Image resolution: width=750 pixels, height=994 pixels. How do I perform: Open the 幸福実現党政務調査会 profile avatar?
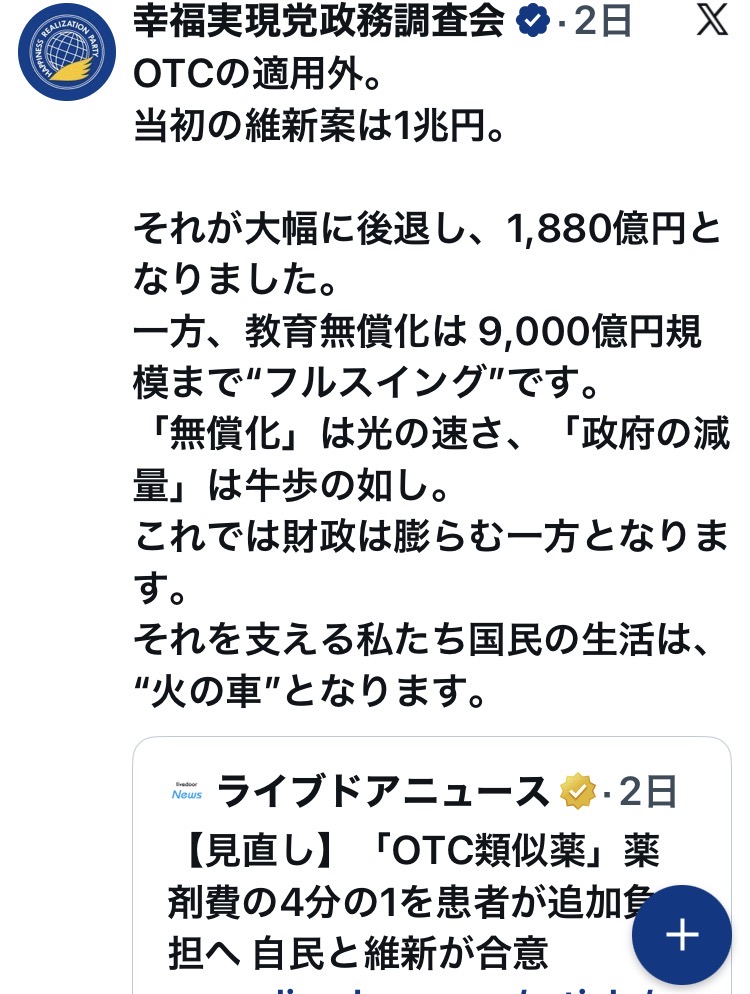[68, 51]
